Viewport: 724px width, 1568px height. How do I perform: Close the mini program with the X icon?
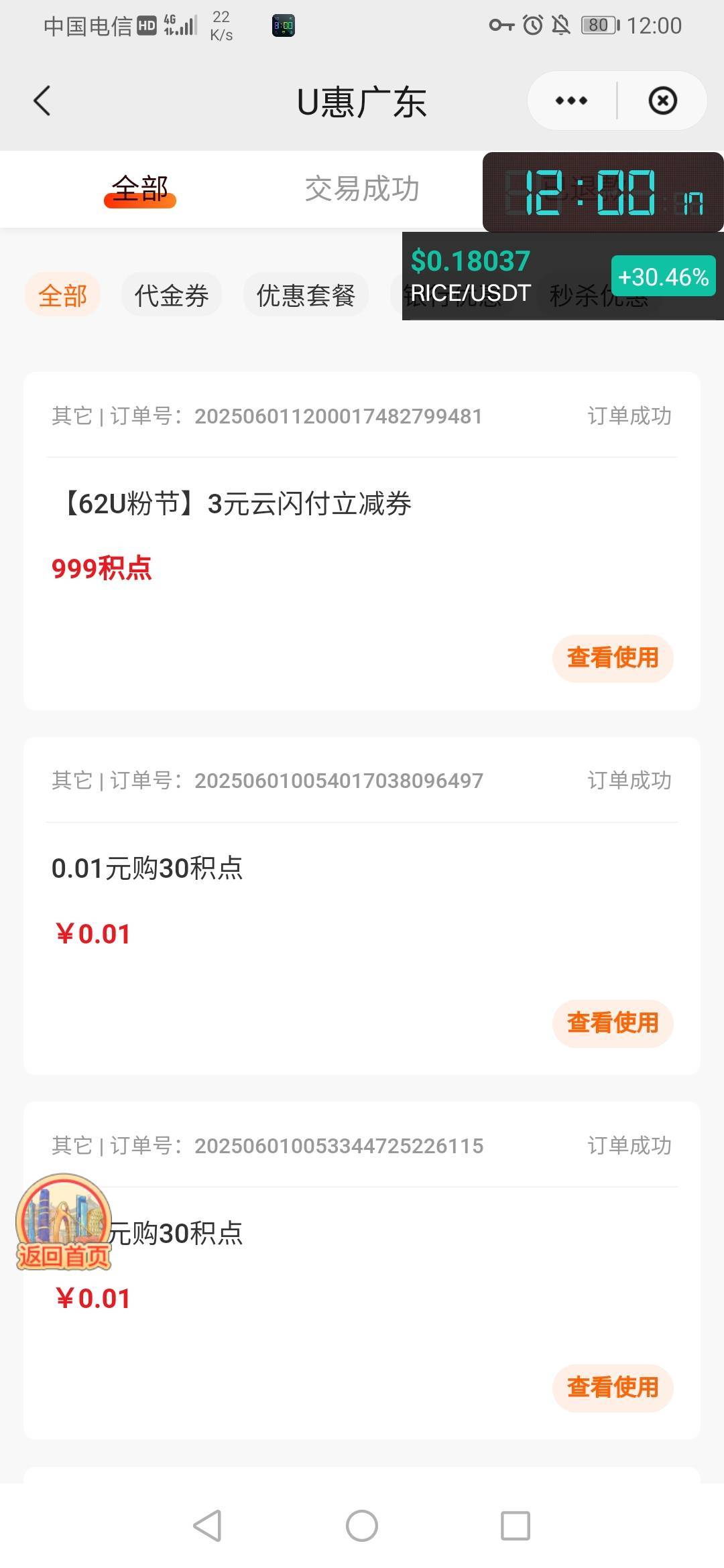662,101
